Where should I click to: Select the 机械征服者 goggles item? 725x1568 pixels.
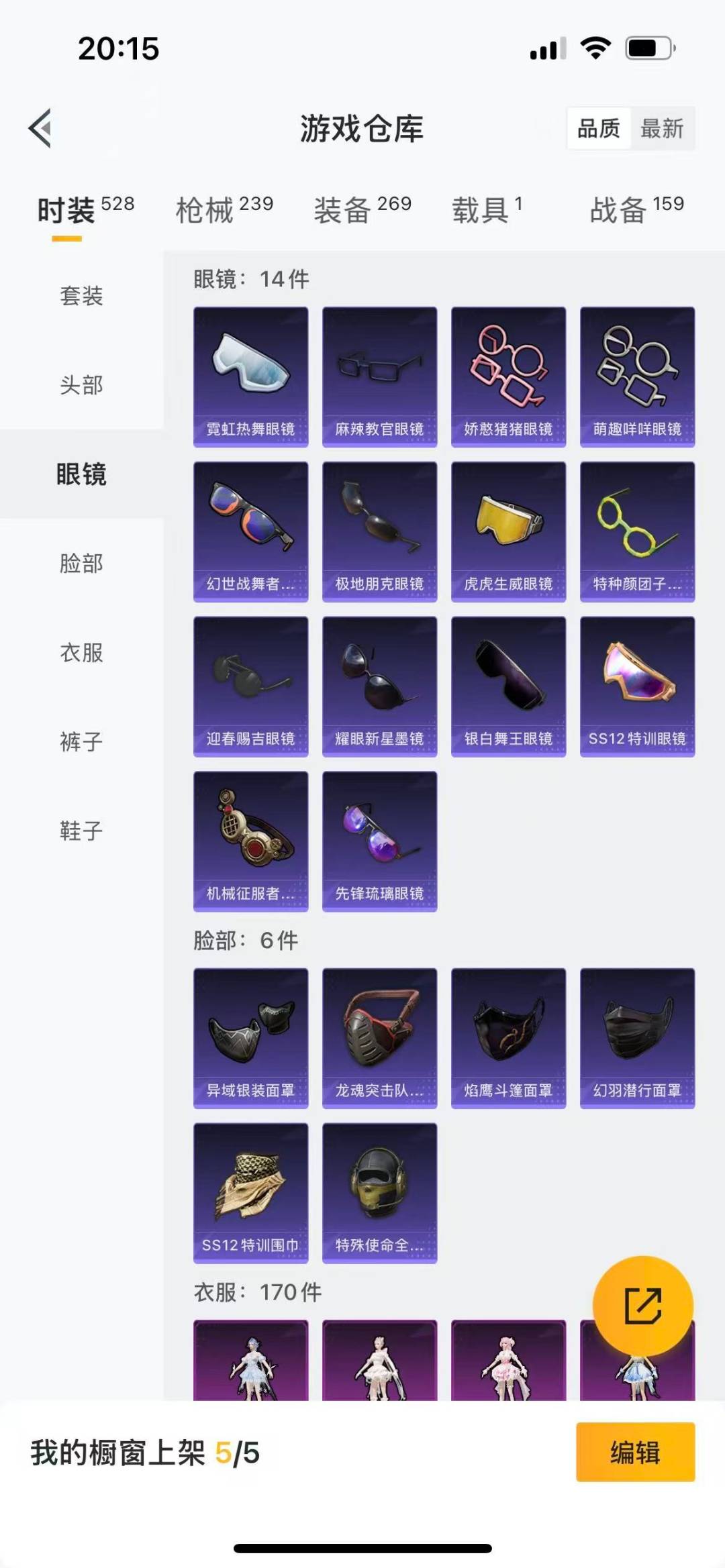click(x=250, y=839)
